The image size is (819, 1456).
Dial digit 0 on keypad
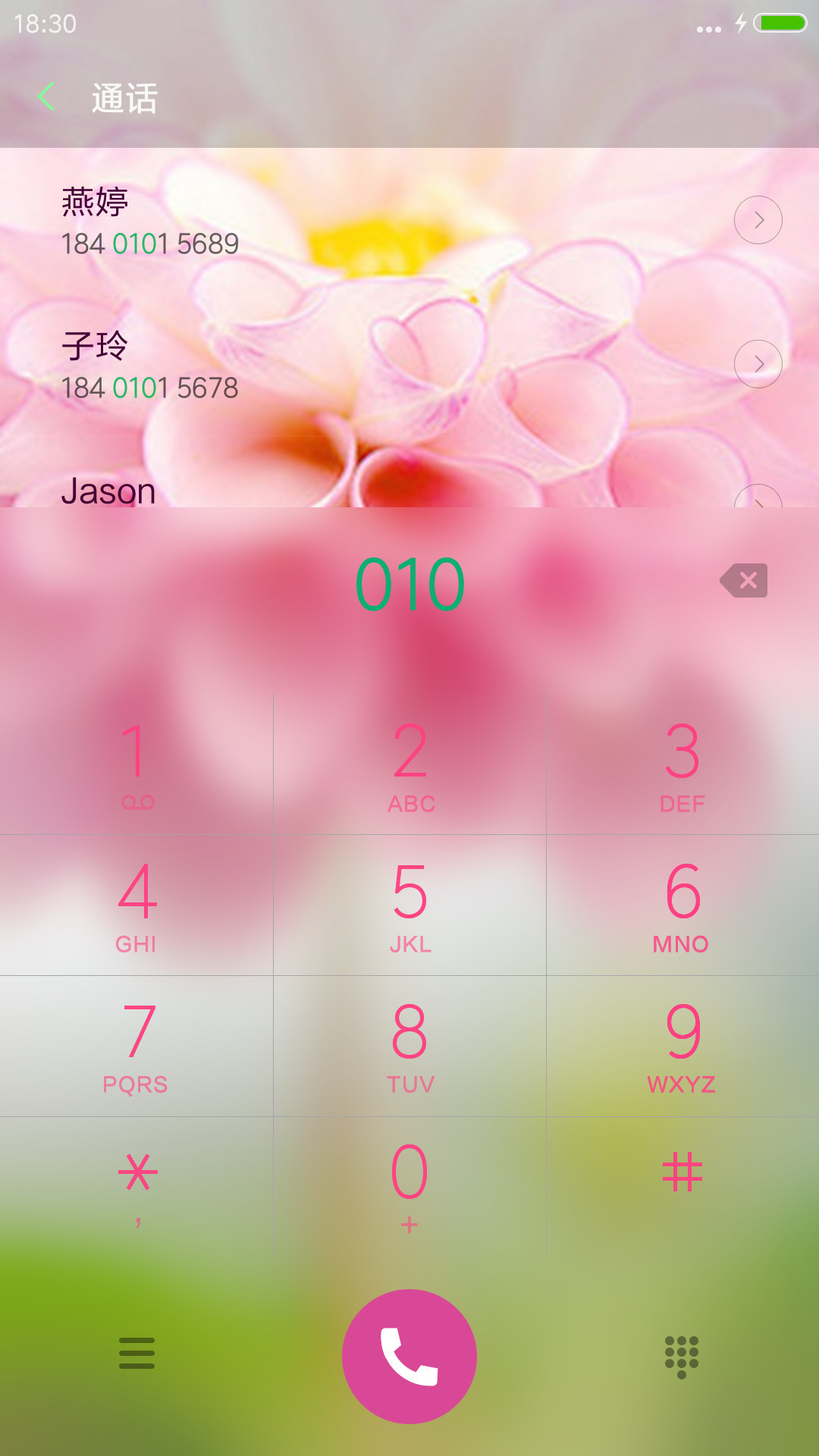click(409, 1188)
